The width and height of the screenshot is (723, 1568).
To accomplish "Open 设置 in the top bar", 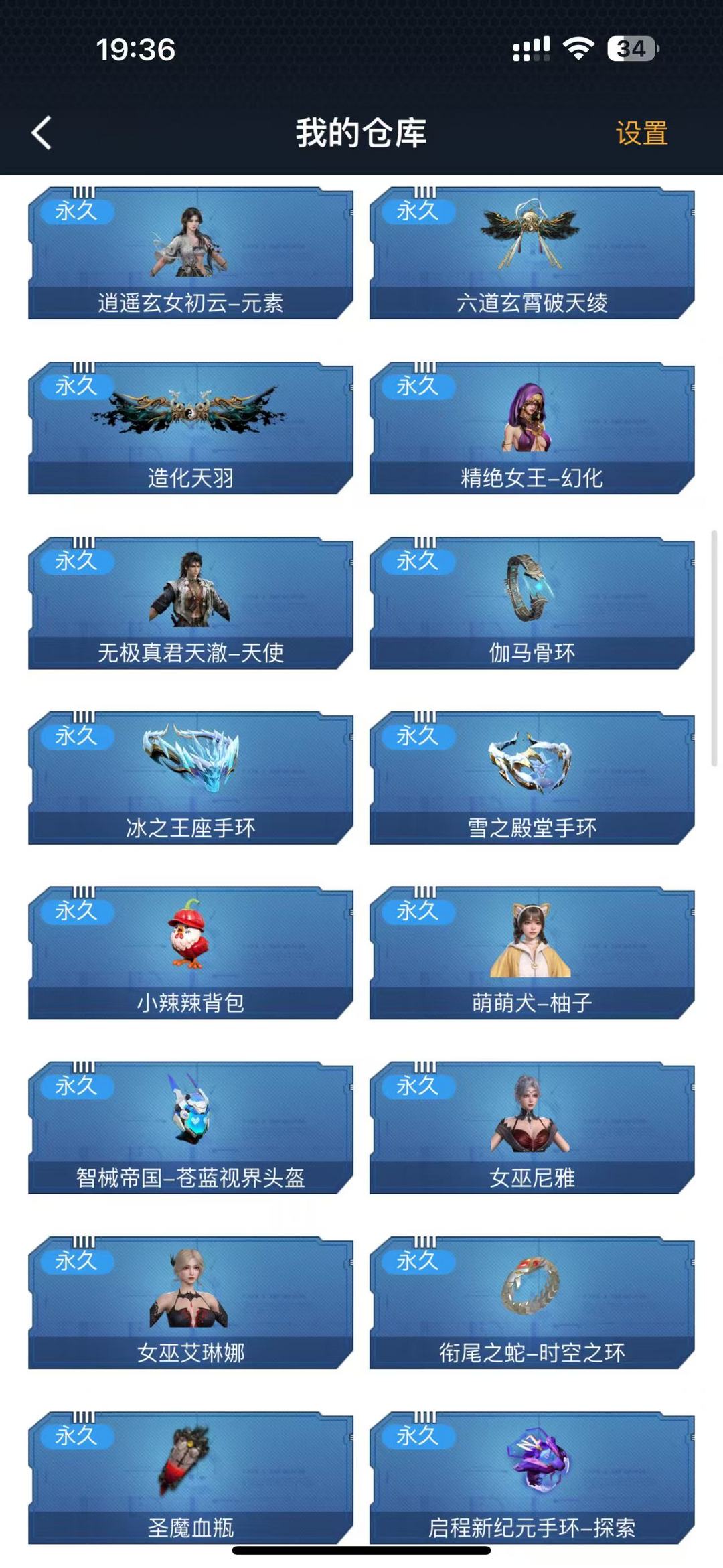I will click(x=641, y=133).
